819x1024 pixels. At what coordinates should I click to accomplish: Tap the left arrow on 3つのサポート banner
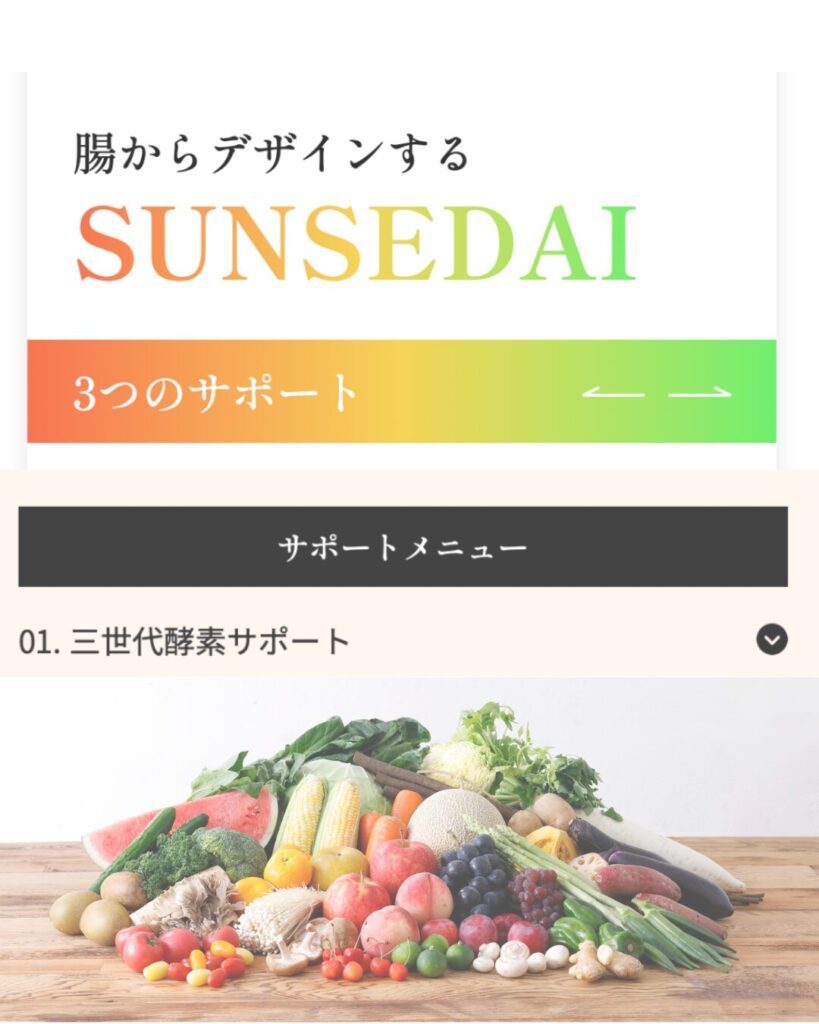(613, 393)
